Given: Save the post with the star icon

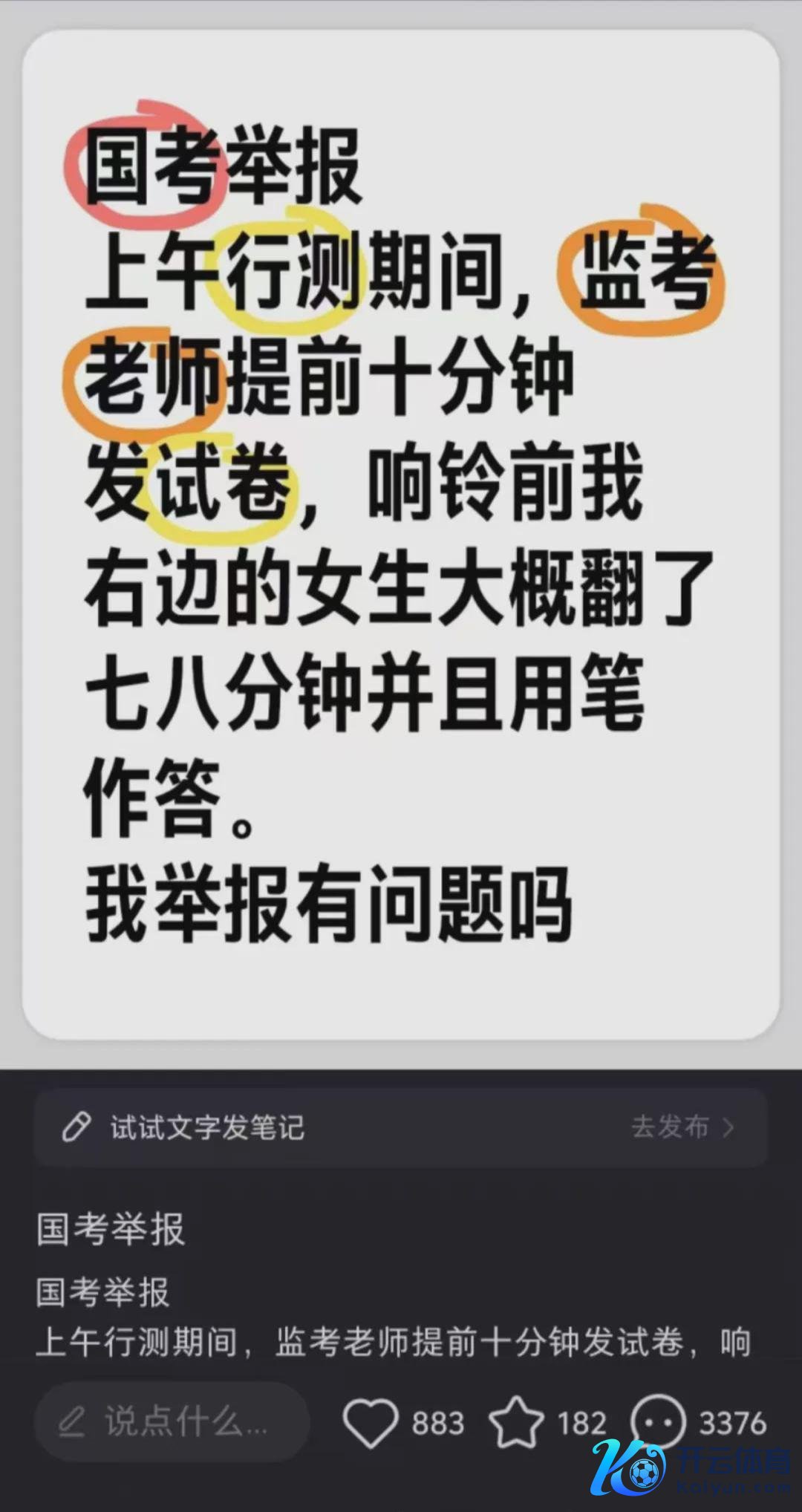Looking at the screenshot, I should click(x=516, y=1423).
